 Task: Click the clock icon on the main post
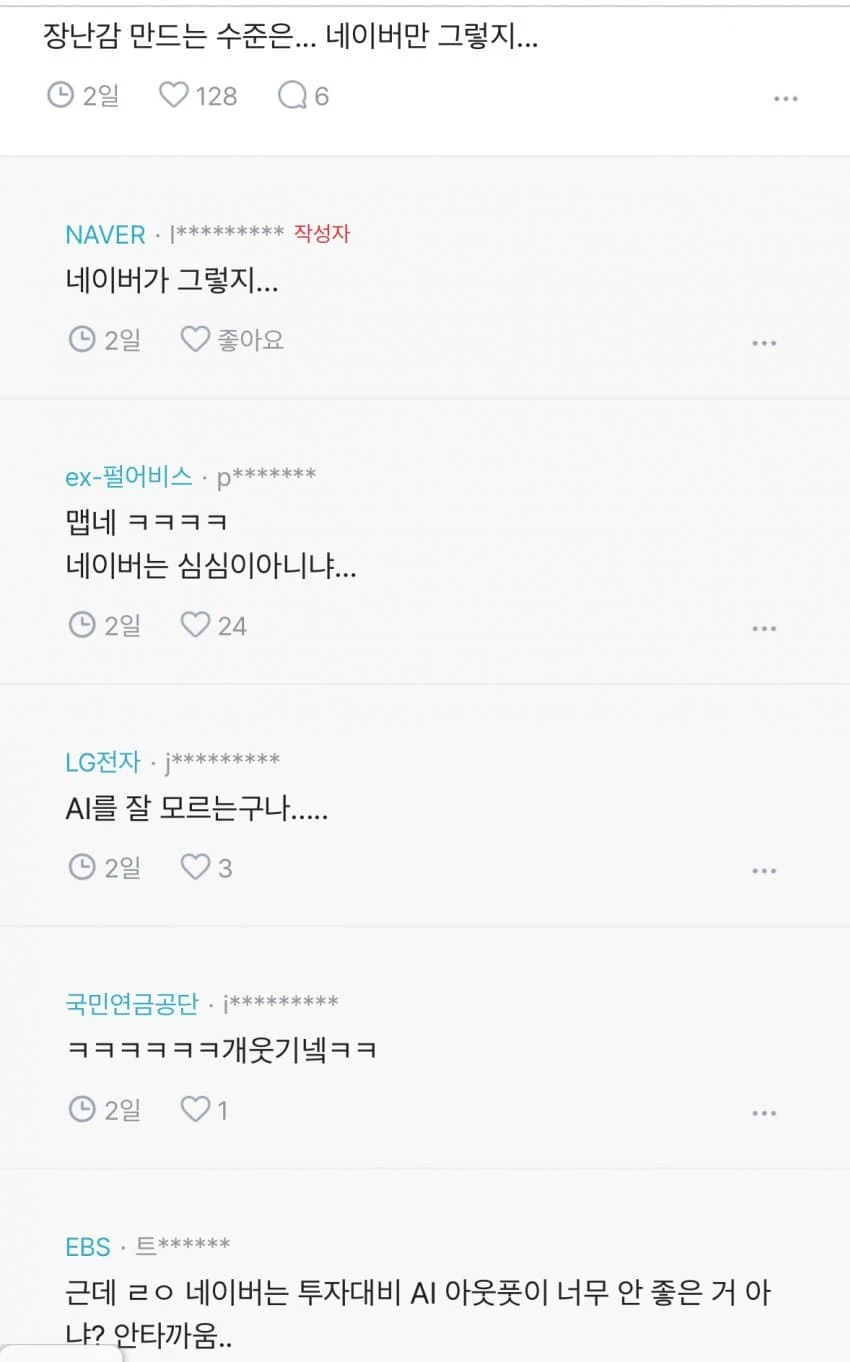(x=59, y=96)
